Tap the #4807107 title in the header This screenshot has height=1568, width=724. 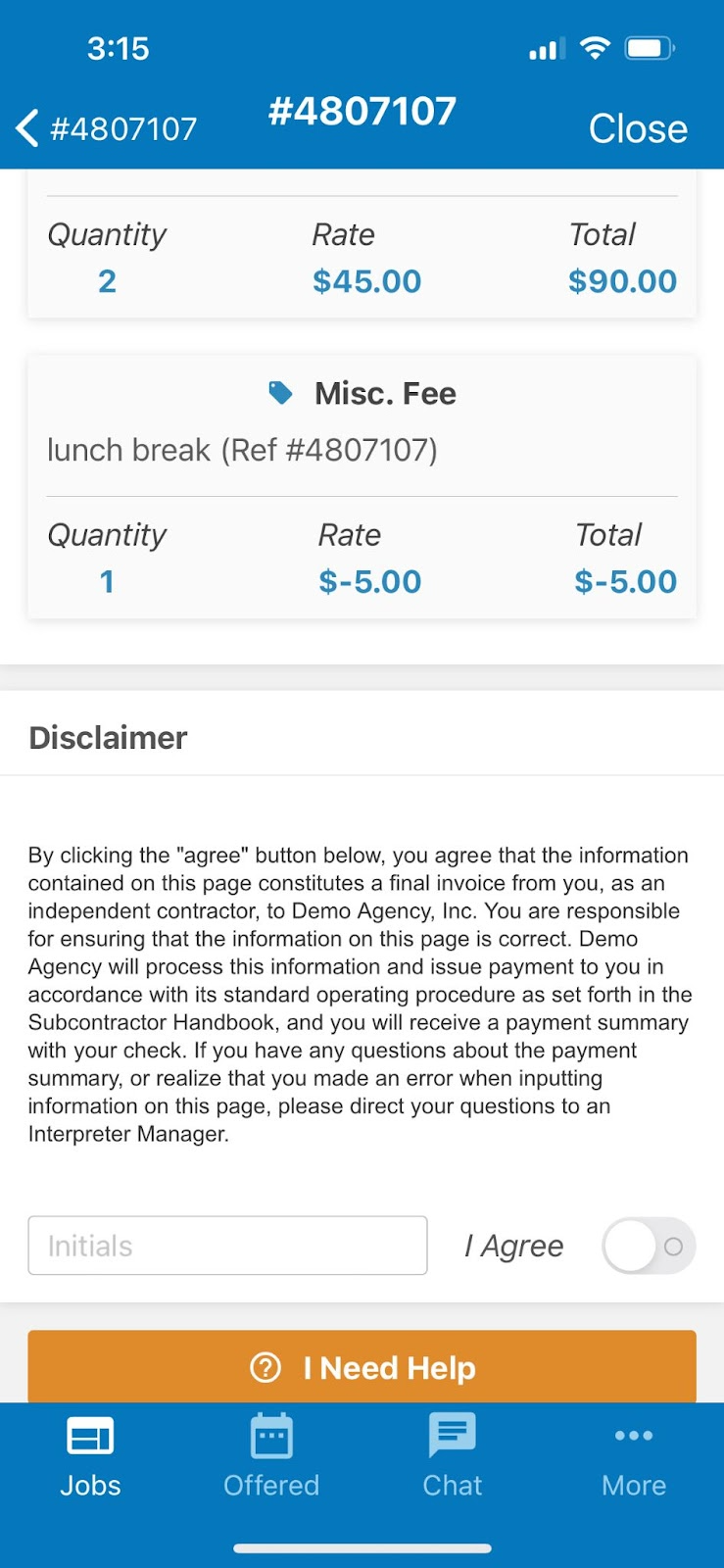pos(361,111)
